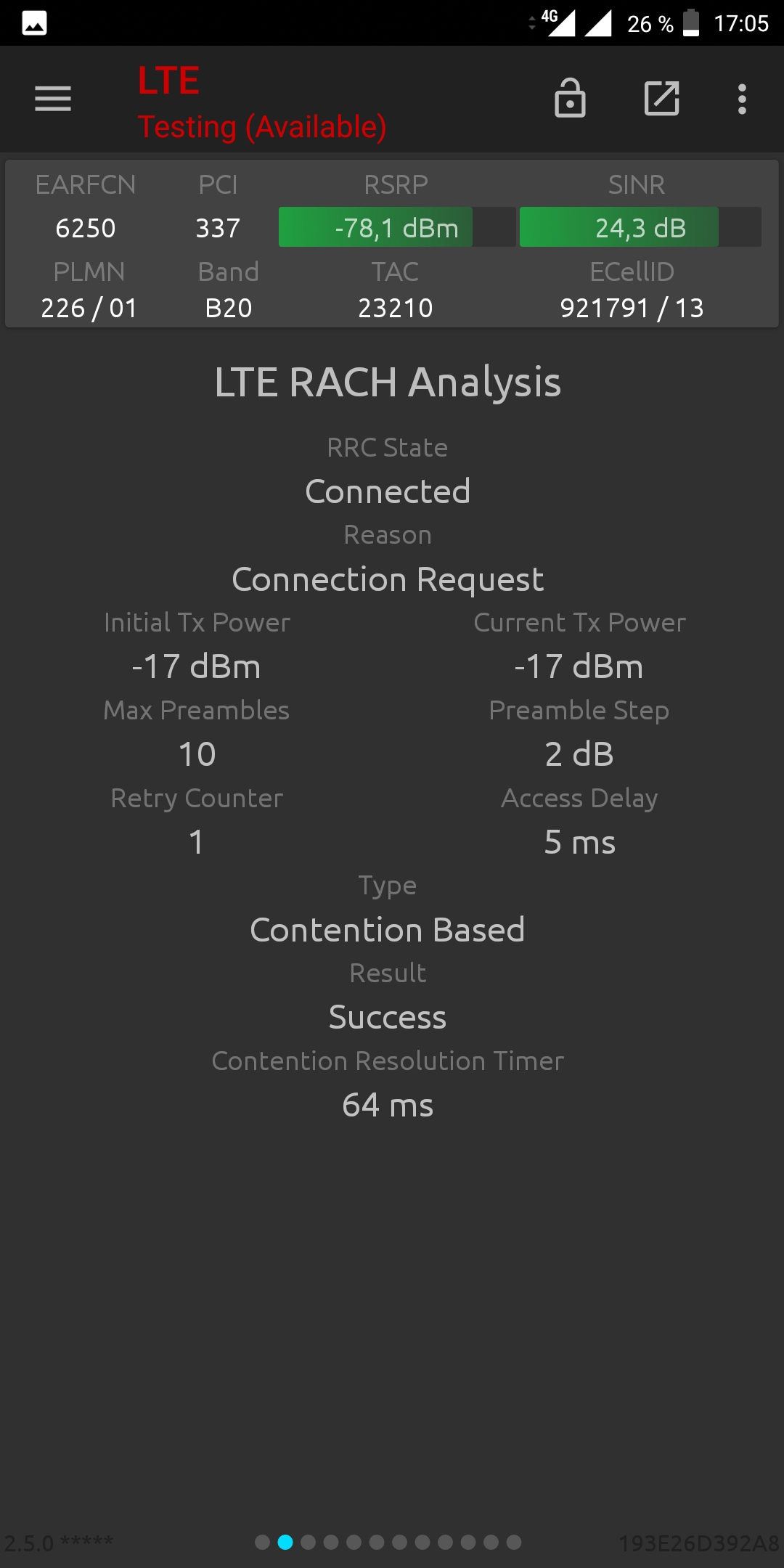Tap the export icon in toolbar
The width and height of the screenshot is (784, 1568).
click(662, 98)
